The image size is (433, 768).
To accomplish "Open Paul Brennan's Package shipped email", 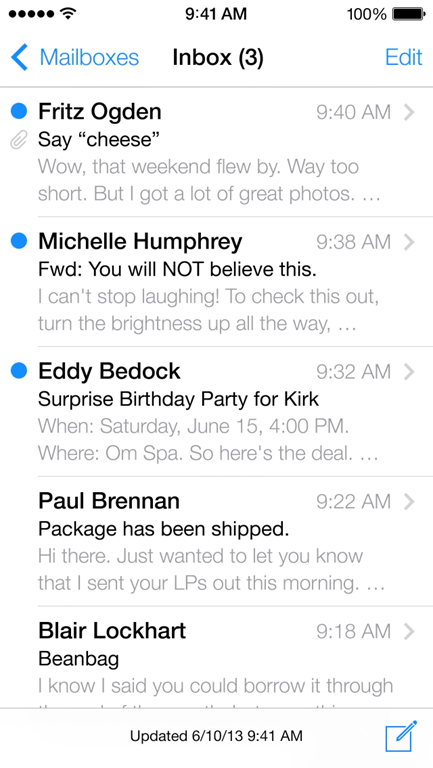I will tap(216, 541).
